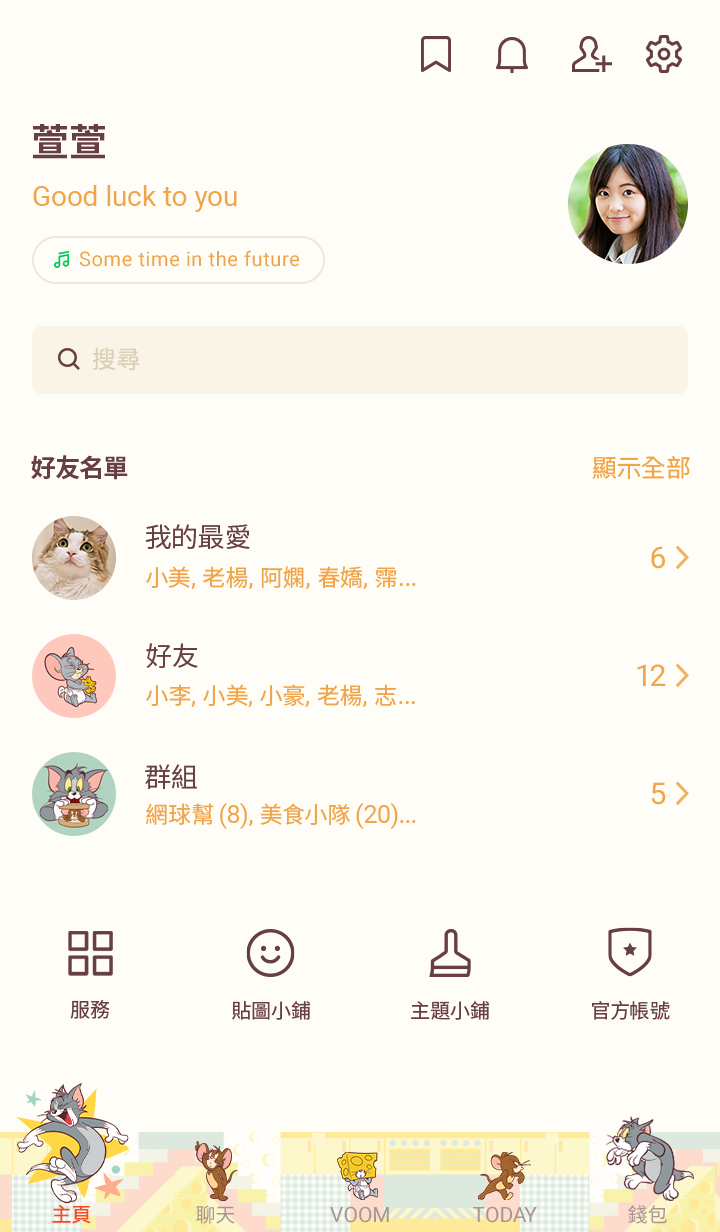
Task: View the profile photo
Action: point(628,204)
